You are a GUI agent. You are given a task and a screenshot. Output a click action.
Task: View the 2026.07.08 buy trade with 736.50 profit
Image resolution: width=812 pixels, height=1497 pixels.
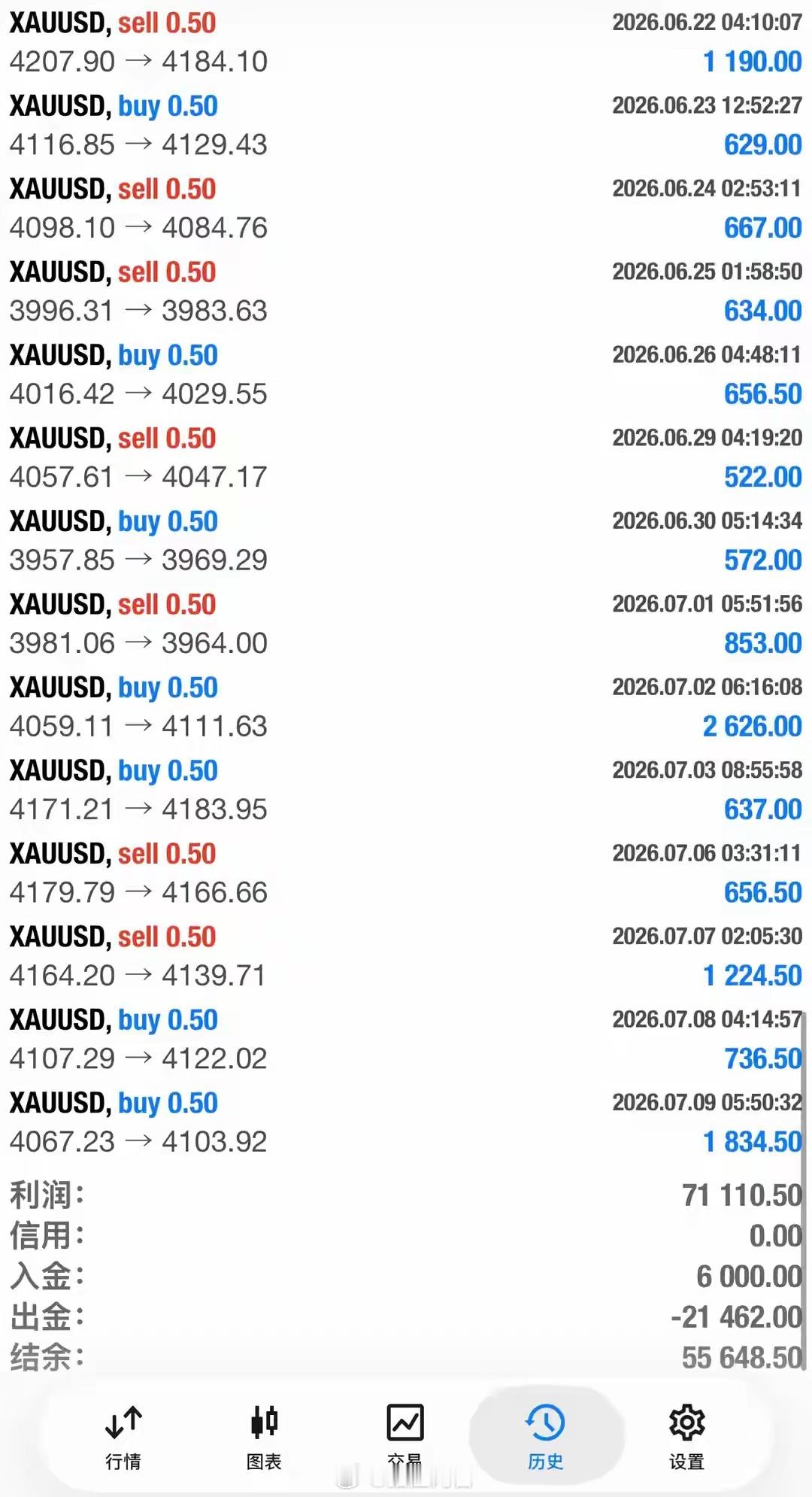click(x=406, y=1040)
